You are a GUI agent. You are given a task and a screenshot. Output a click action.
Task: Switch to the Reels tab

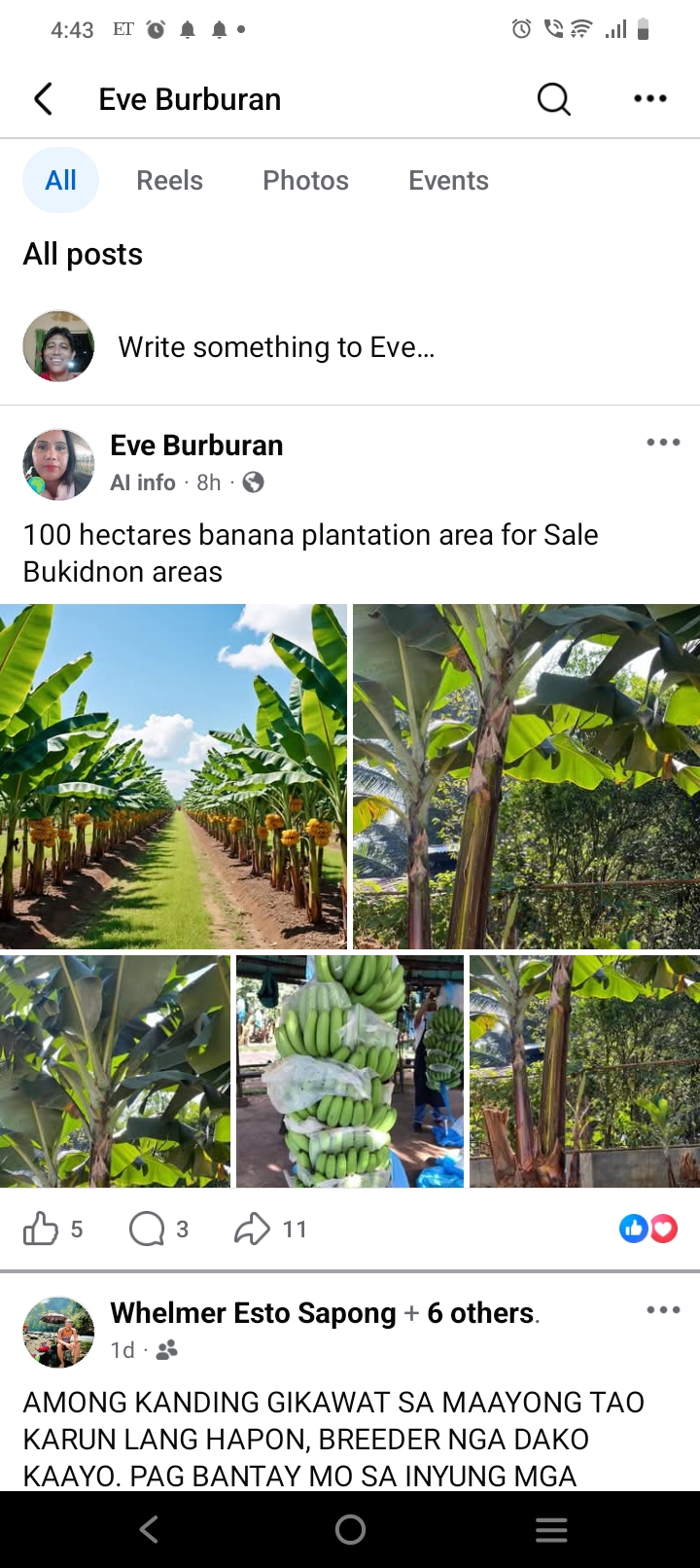click(x=169, y=181)
